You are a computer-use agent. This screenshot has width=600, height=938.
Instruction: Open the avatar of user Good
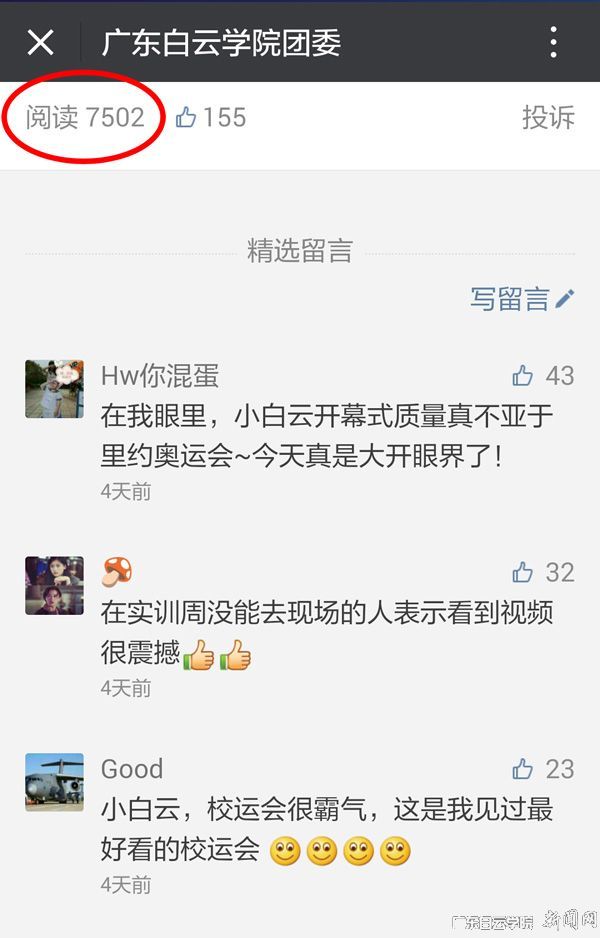[x=54, y=781]
